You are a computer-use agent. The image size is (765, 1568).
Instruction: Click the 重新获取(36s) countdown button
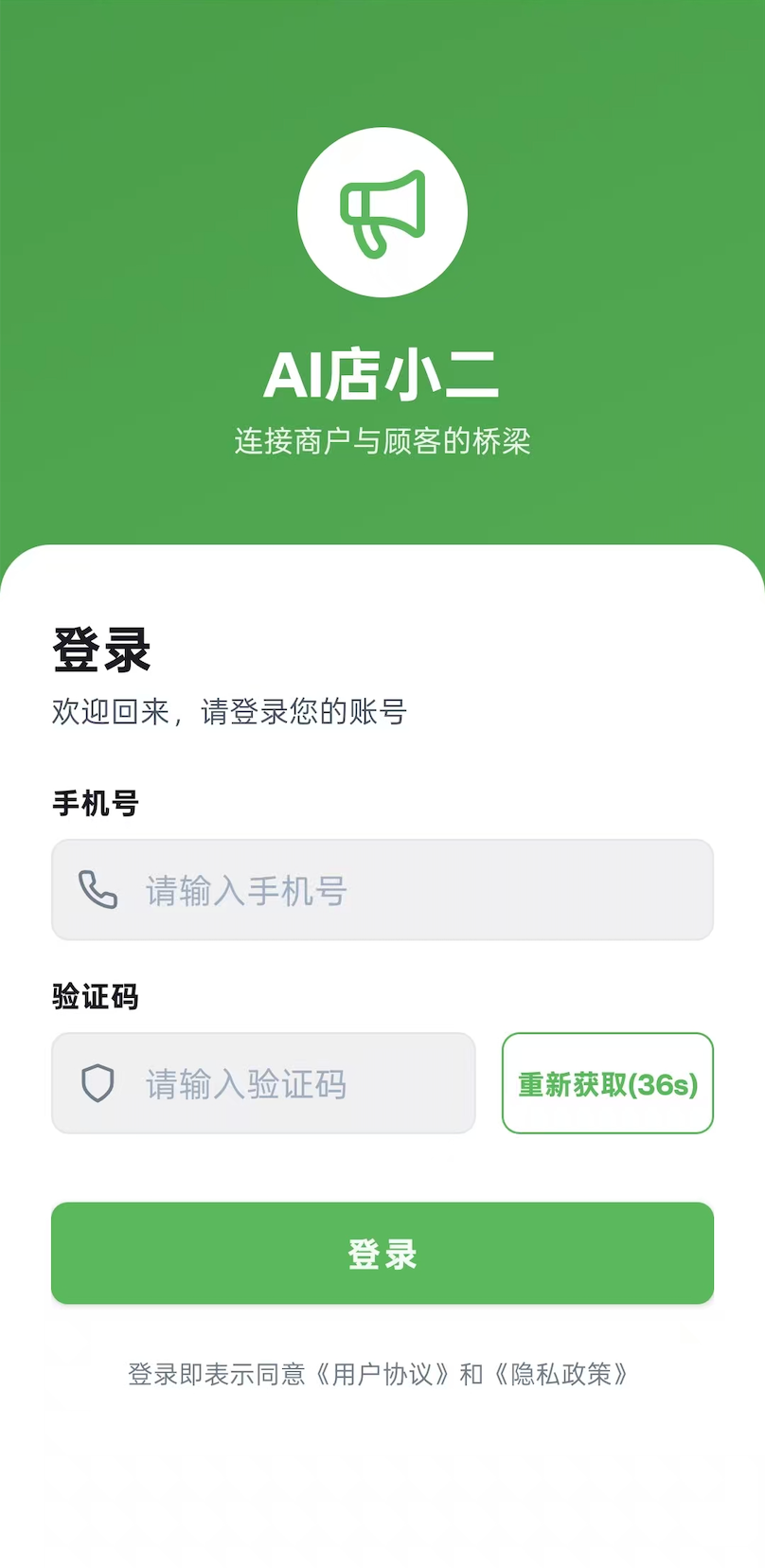click(x=607, y=1083)
